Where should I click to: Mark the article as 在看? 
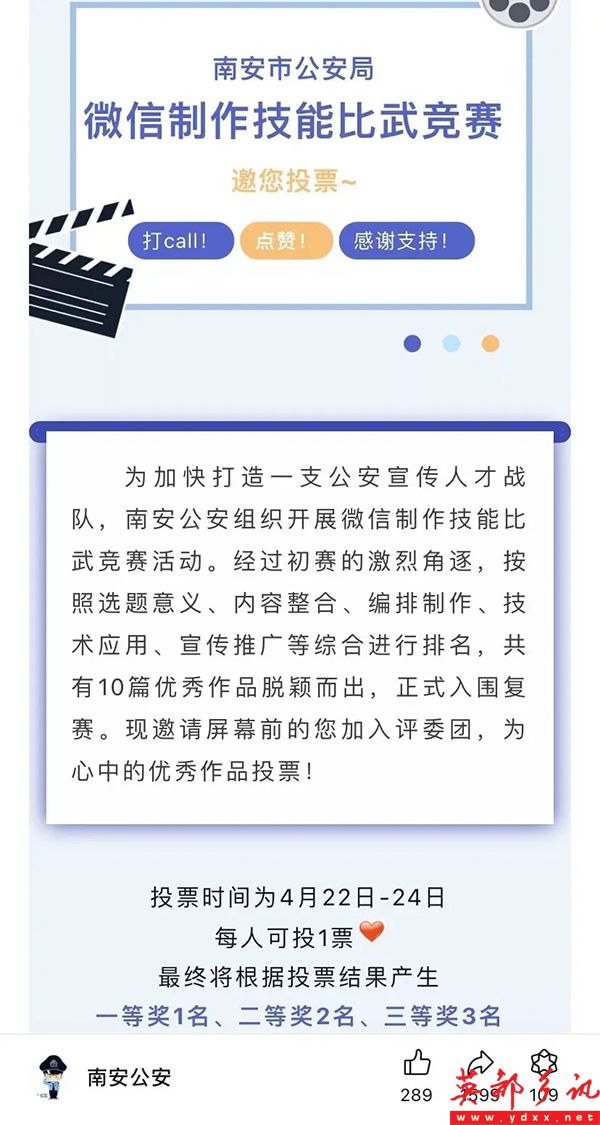543,1064
